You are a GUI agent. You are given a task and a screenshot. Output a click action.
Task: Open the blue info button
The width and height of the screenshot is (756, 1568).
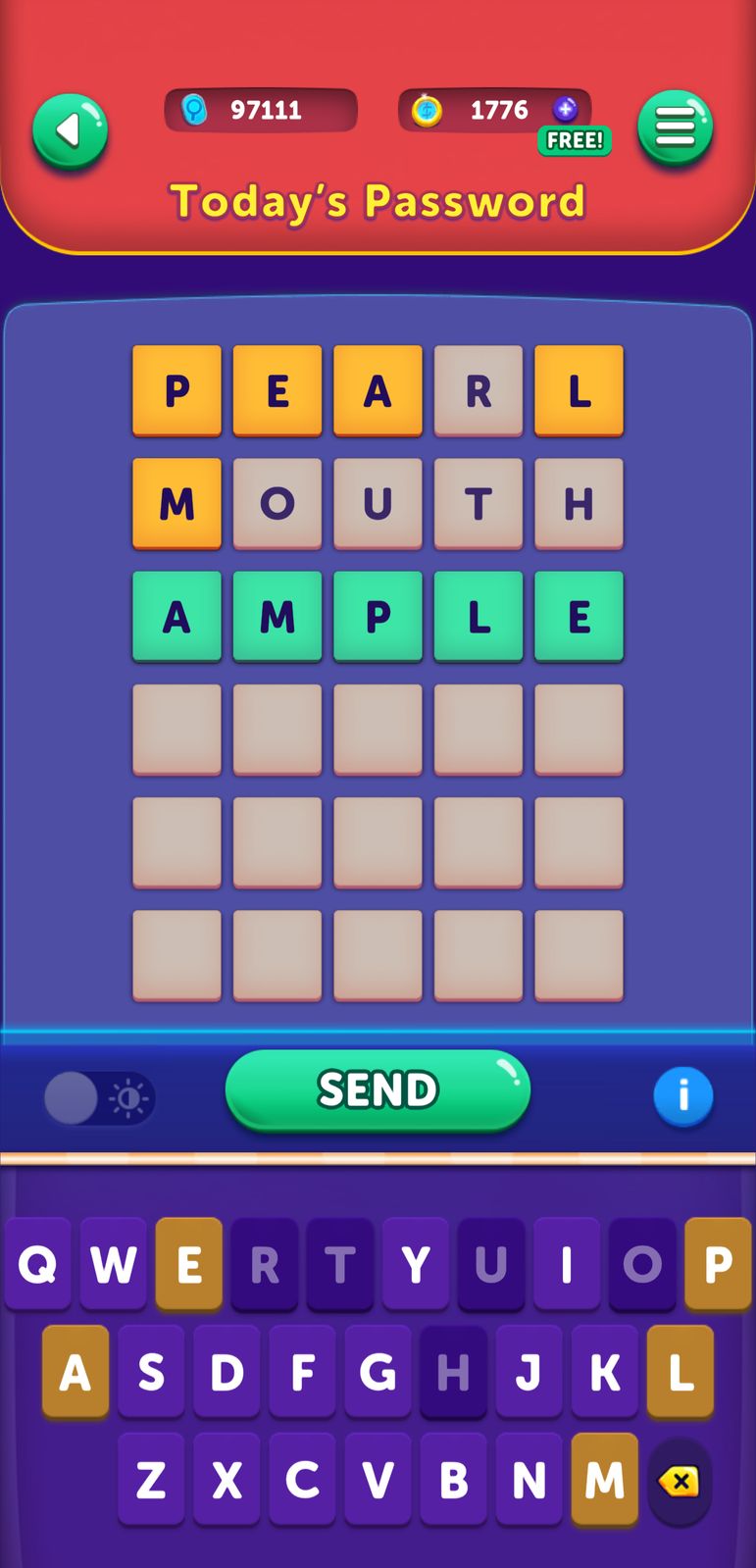pos(682,1095)
